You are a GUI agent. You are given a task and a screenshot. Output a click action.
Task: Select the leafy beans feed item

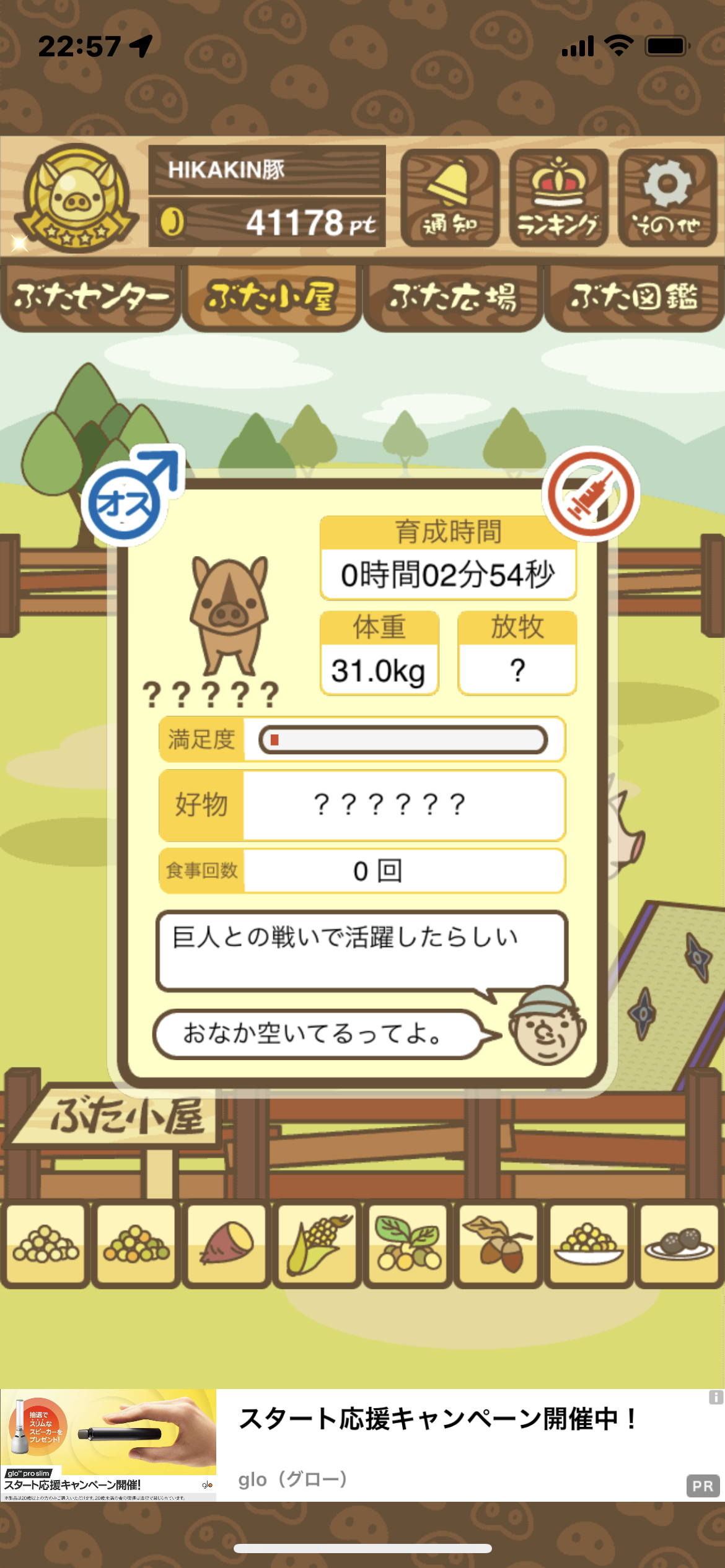pyautogui.click(x=408, y=1244)
